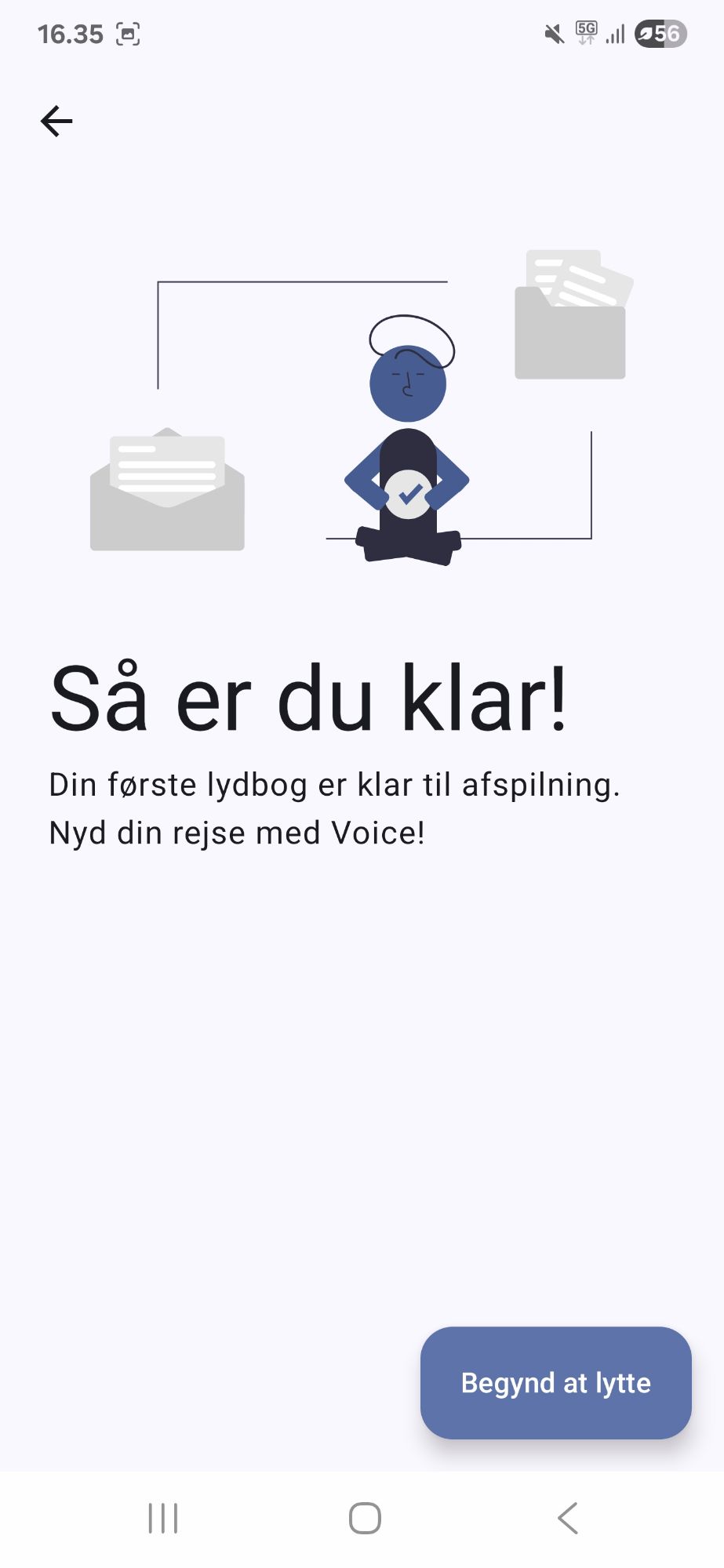Go back using the top arrow
The height and width of the screenshot is (1568, 724).
click(x=56, y=122)
